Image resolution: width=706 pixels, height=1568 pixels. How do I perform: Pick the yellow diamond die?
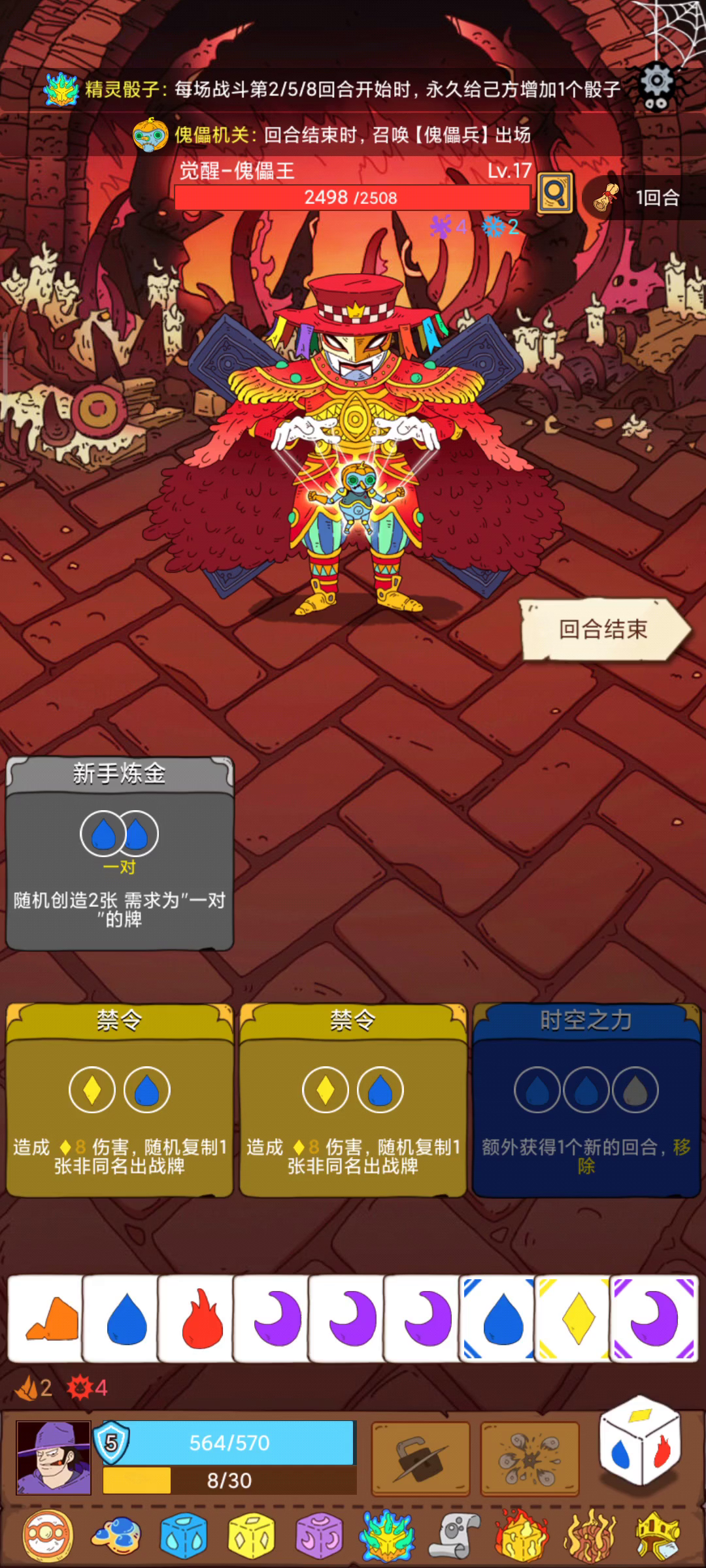573,1318
